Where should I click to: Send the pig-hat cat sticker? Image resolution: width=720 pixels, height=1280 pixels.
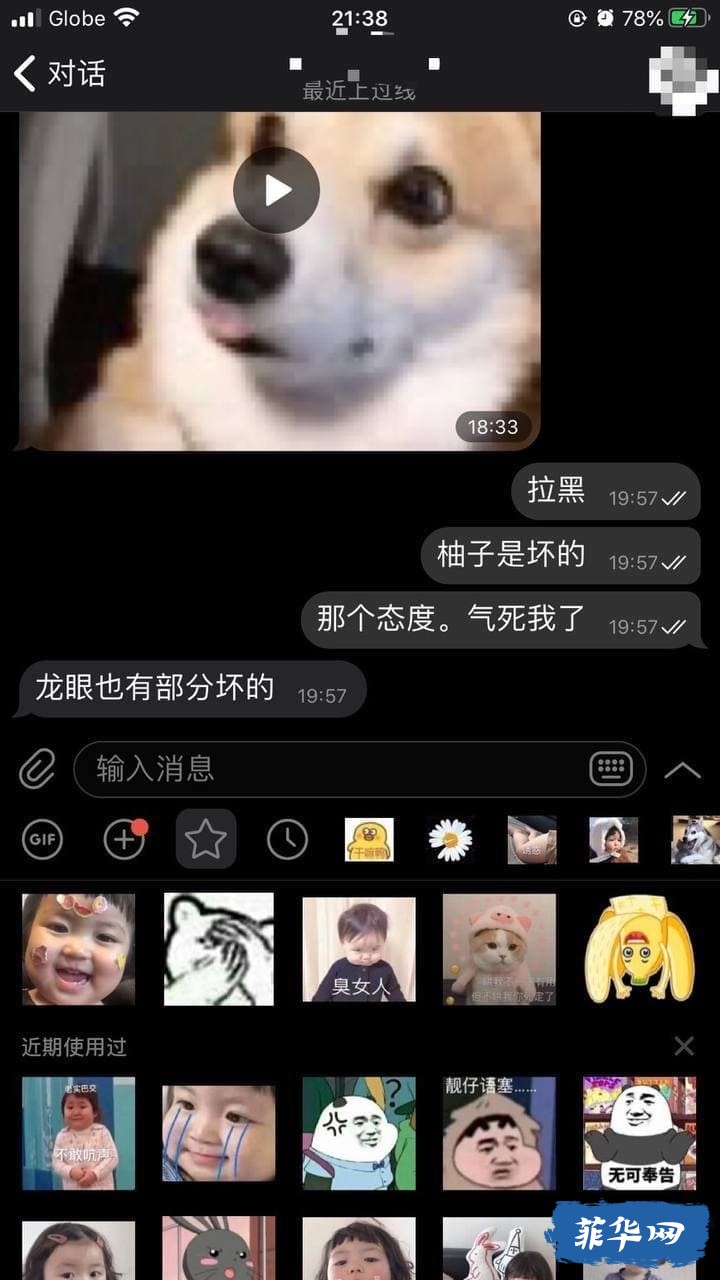[499, 948]
